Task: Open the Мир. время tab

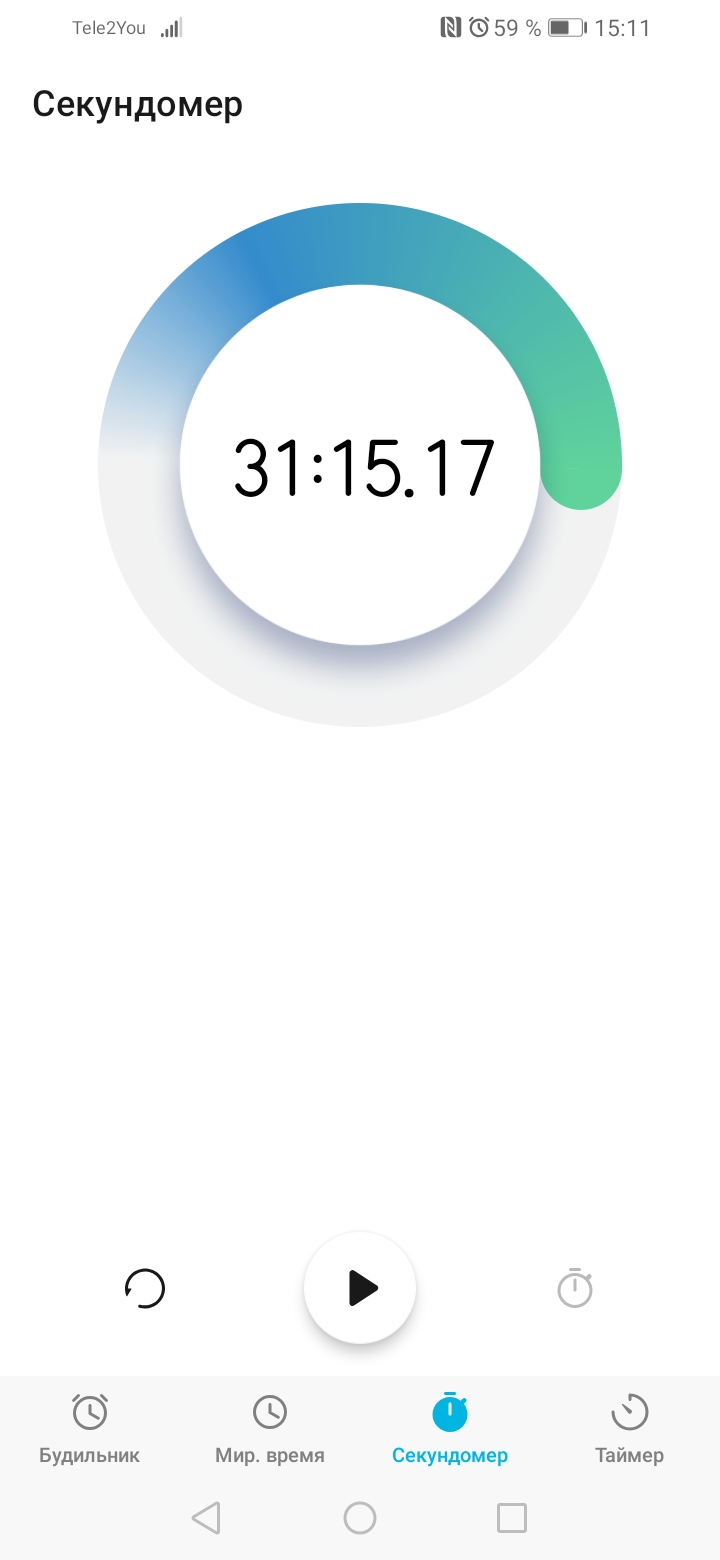Action: (x=270, y=1428)
